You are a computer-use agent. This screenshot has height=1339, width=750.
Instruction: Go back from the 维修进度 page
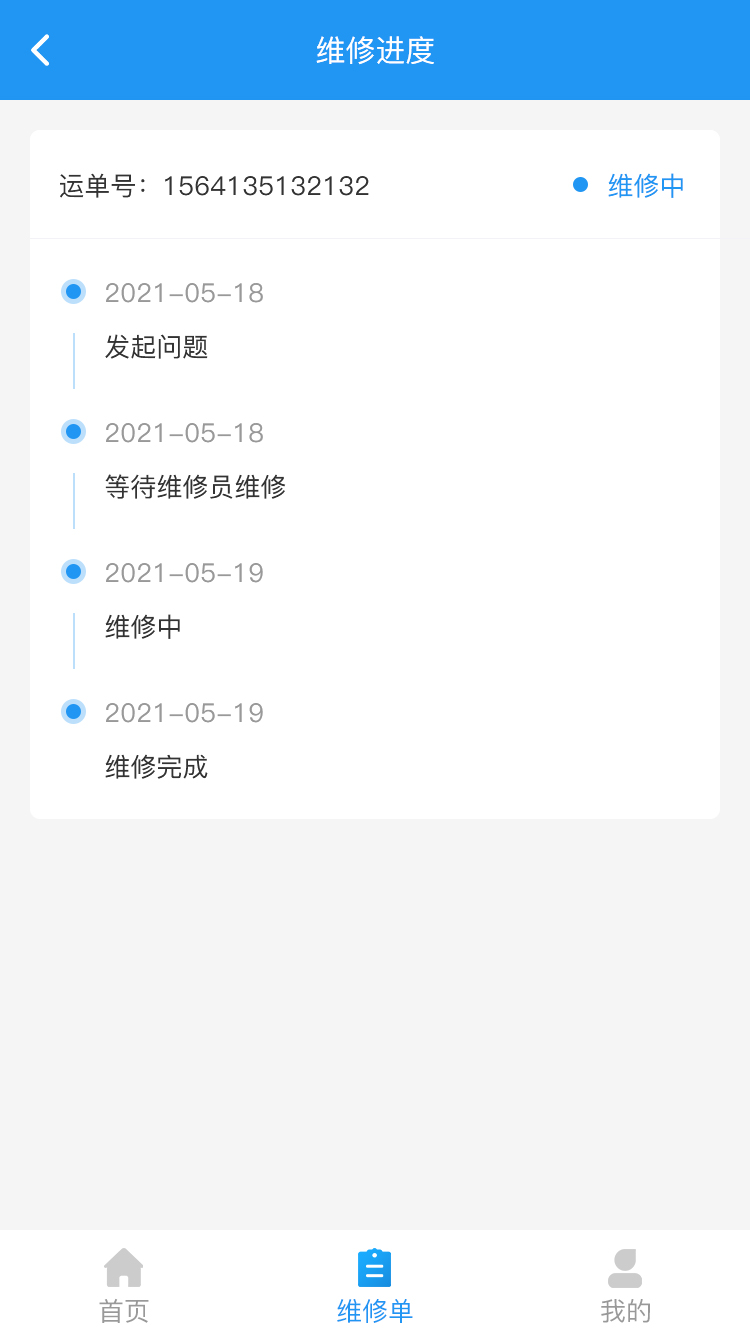click(x=40, y=50)
